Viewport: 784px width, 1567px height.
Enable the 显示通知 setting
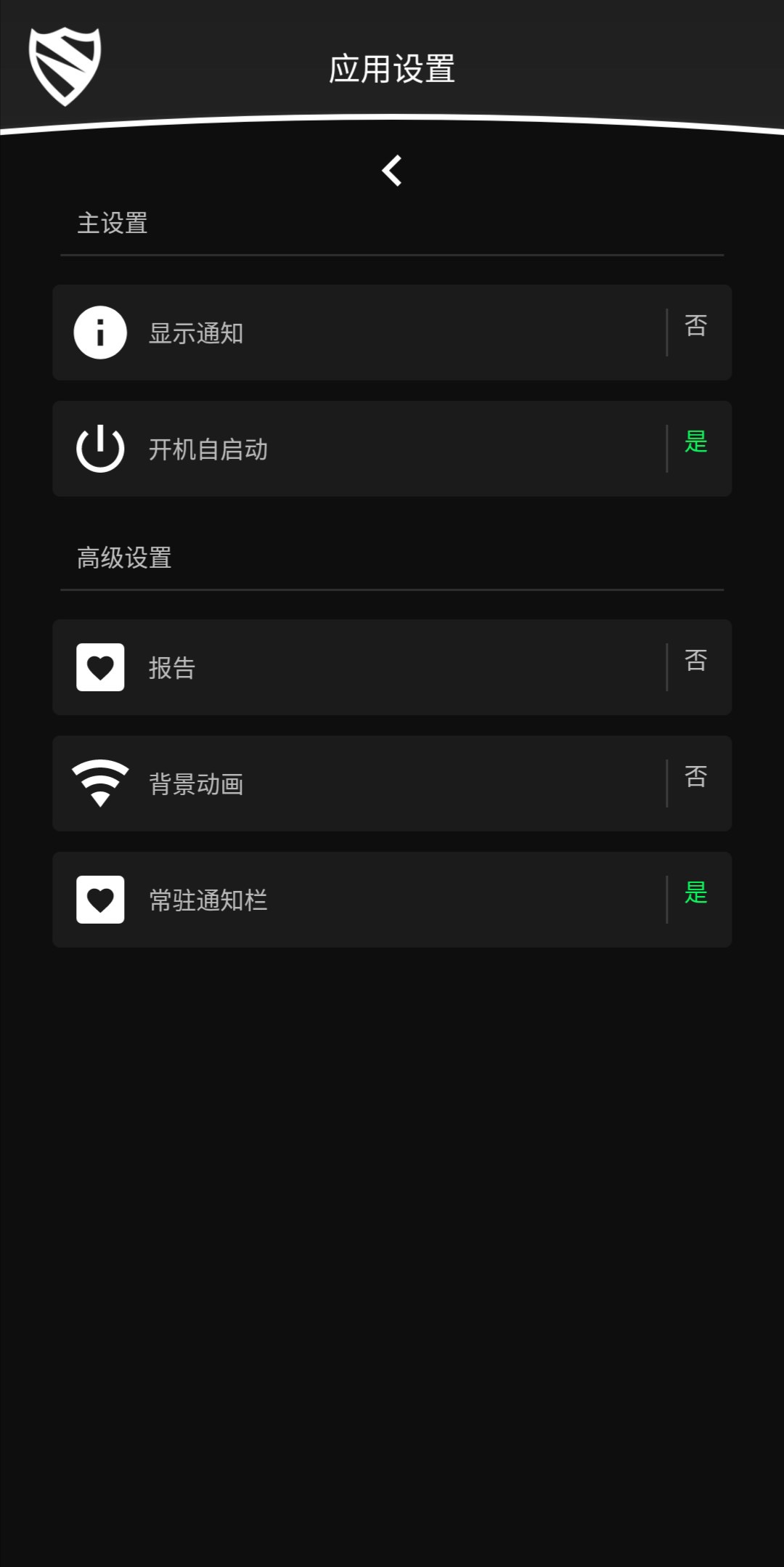(x=695, y=327)
